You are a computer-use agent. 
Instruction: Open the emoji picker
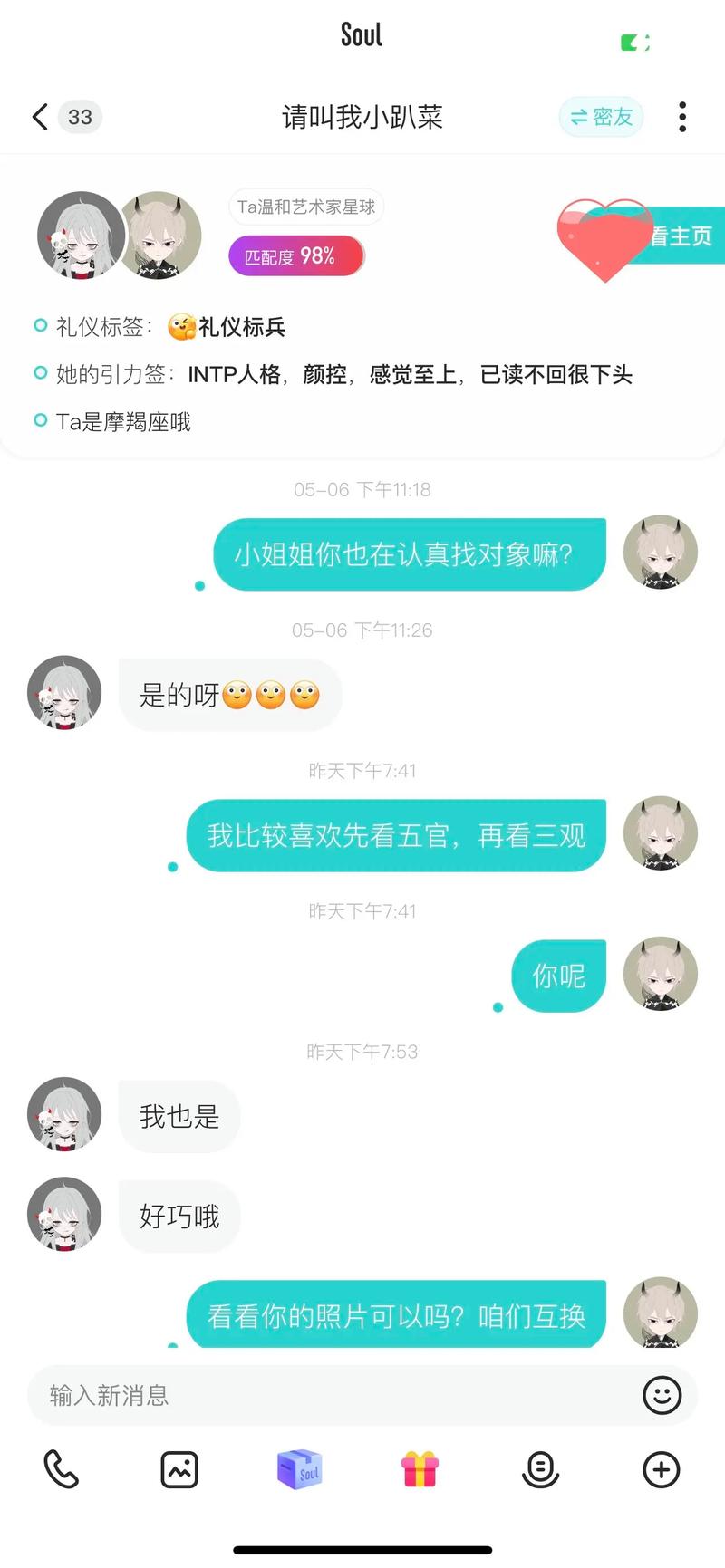(x=662, y=1395)
